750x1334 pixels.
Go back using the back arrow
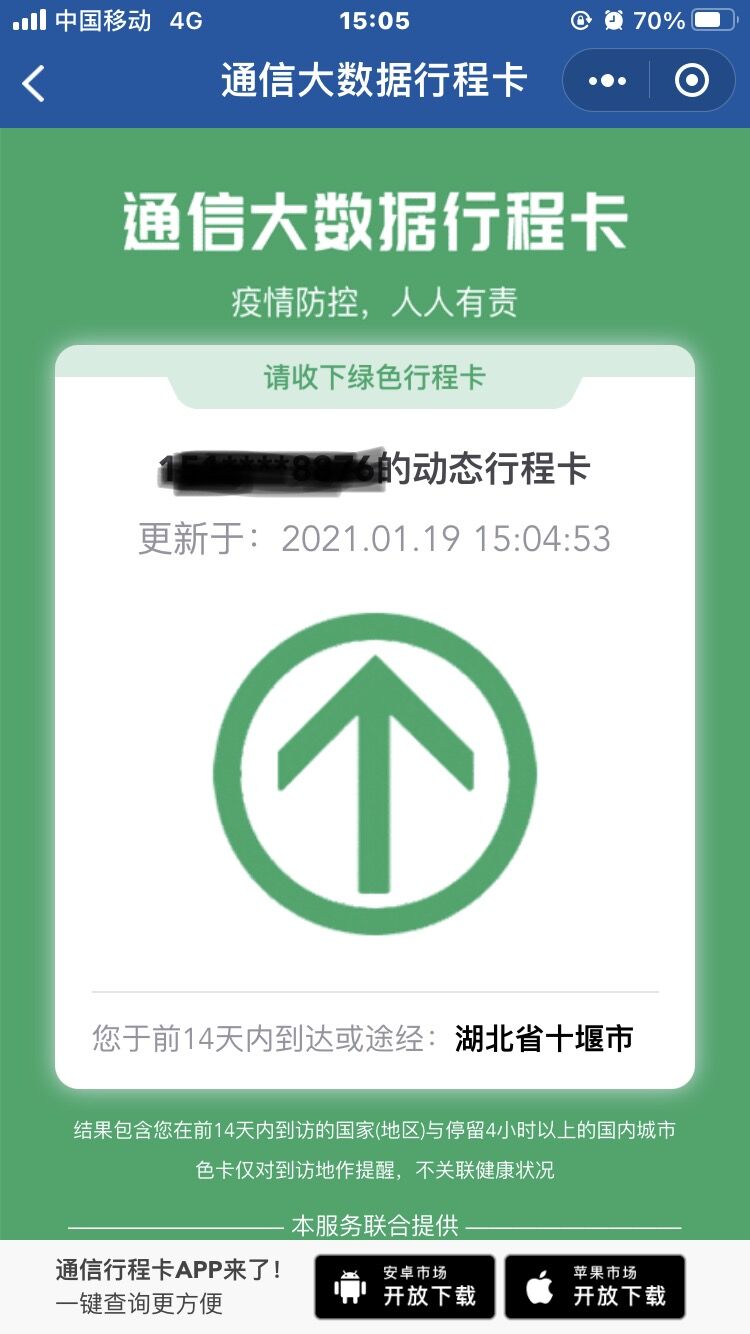coord(34,83)
